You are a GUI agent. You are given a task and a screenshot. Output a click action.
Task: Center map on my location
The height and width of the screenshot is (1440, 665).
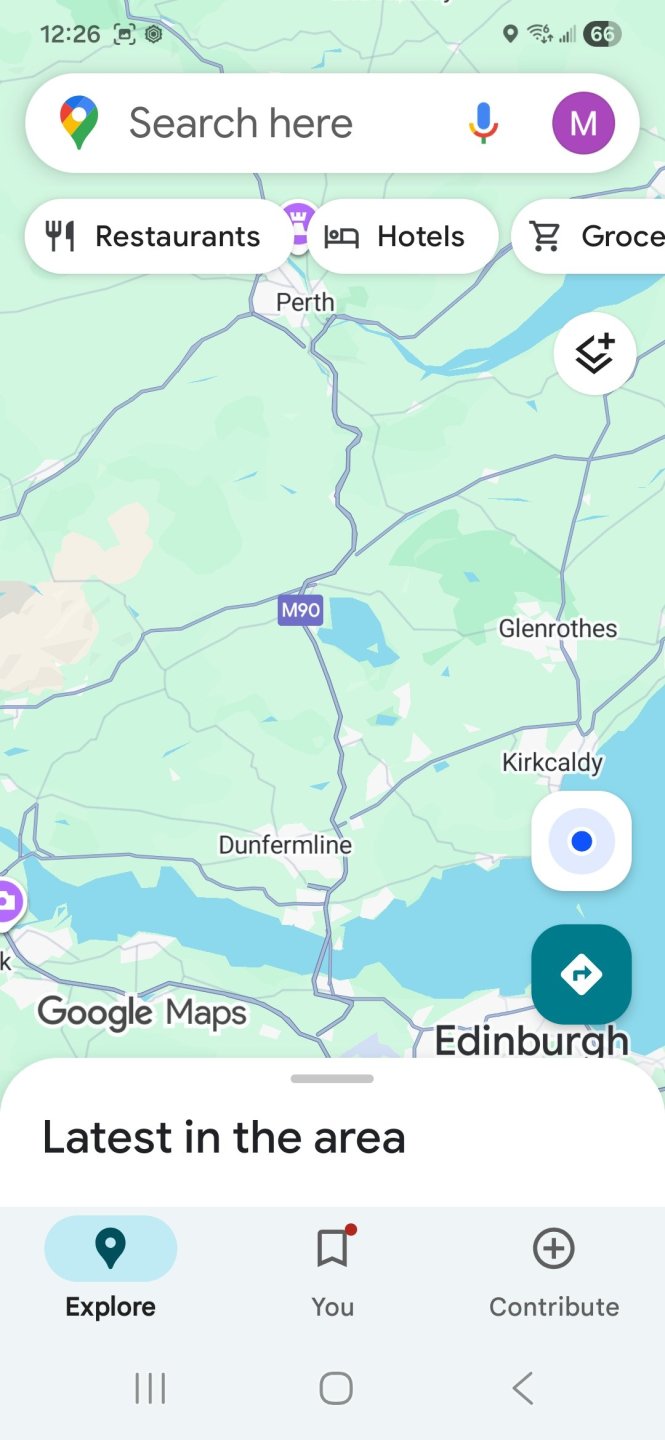pos(581,841)
